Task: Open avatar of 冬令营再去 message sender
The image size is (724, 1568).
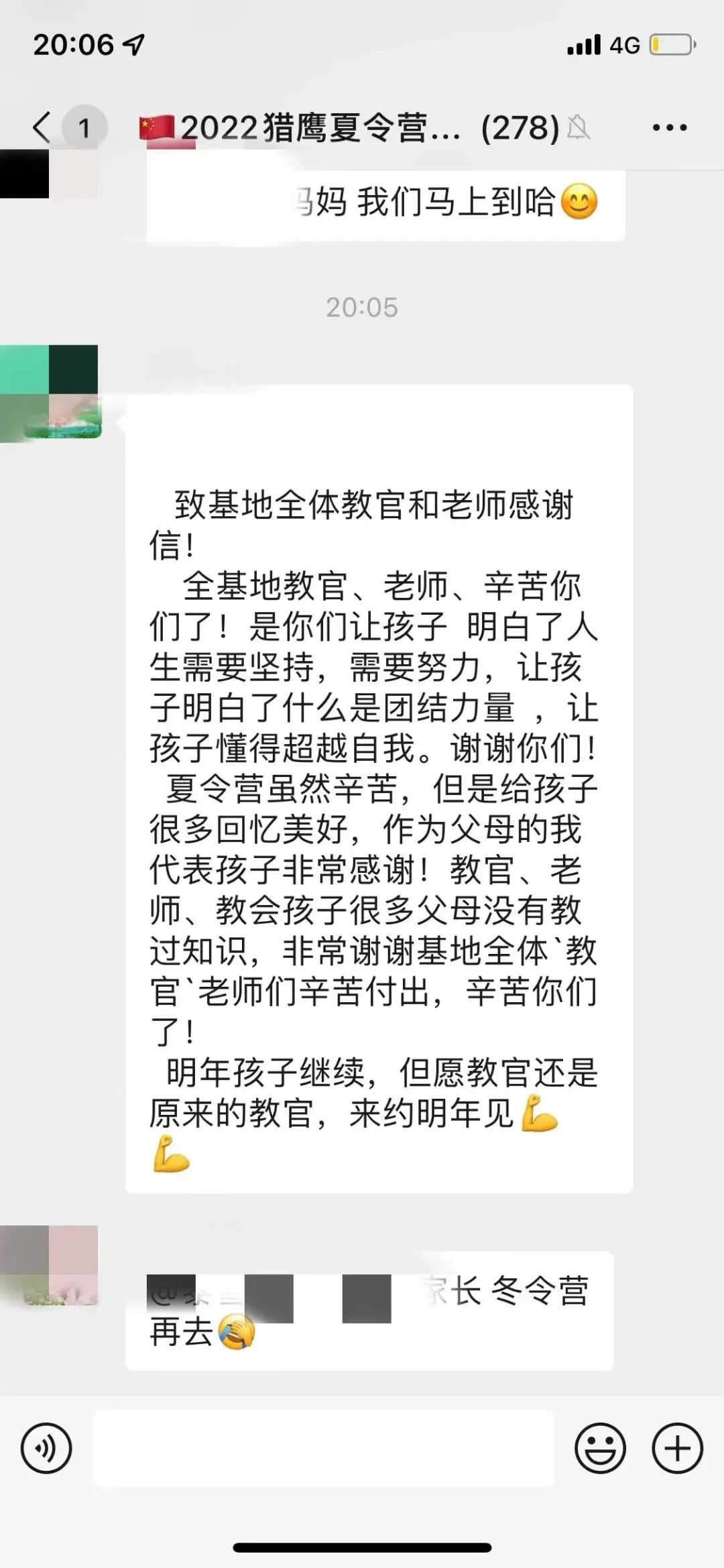Action: click(x=50, y=1265)
